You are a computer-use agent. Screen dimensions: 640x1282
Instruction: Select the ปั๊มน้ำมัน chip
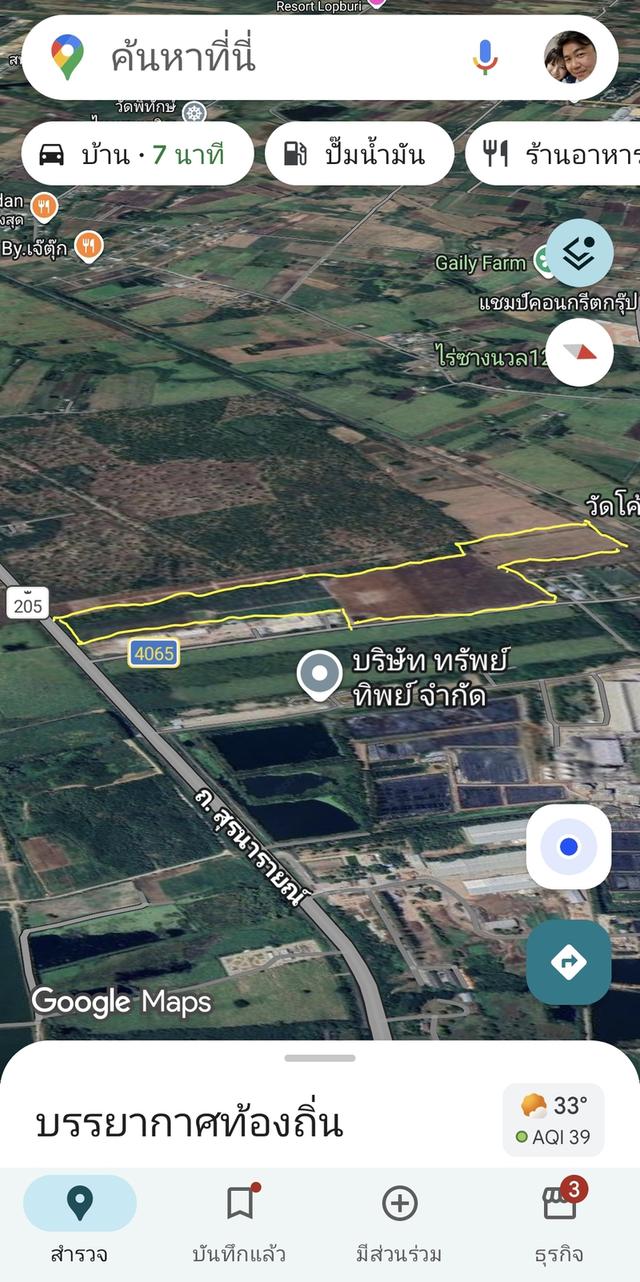tap(359, 154)
